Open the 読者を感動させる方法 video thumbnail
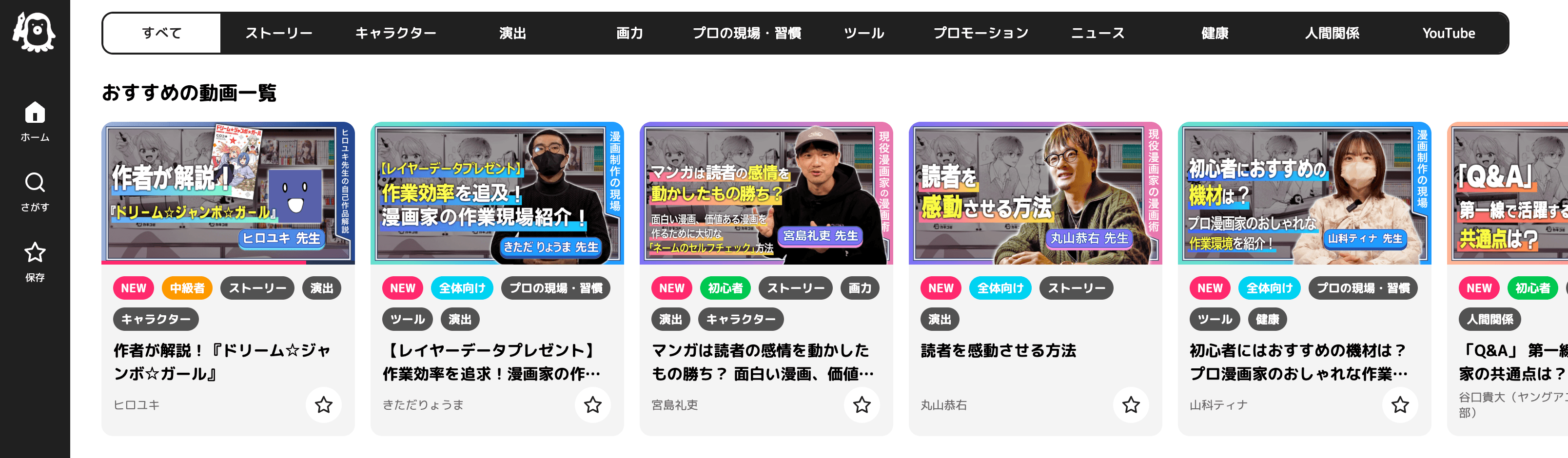This screenshot has width=1568, height=458. click(1035, 193)
